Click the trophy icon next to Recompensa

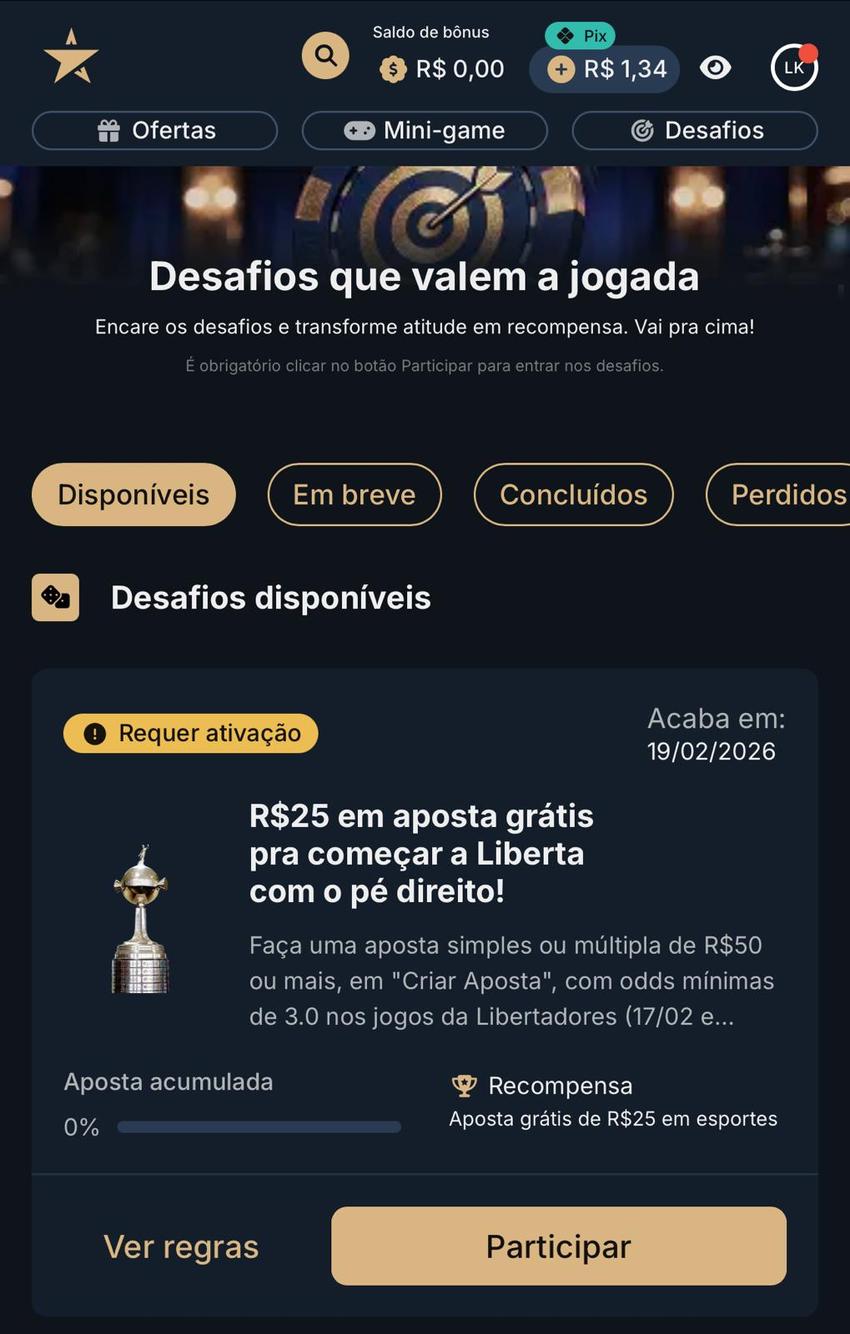(x=462, y=1084)
